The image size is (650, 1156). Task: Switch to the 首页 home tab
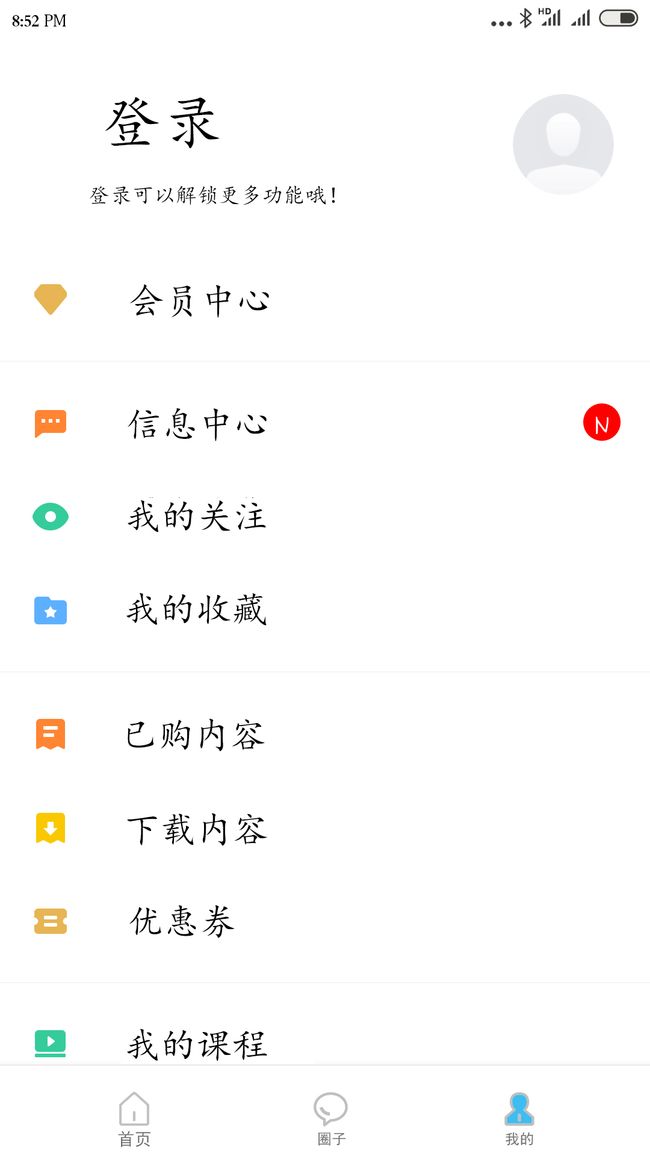tap(134, 1119)
